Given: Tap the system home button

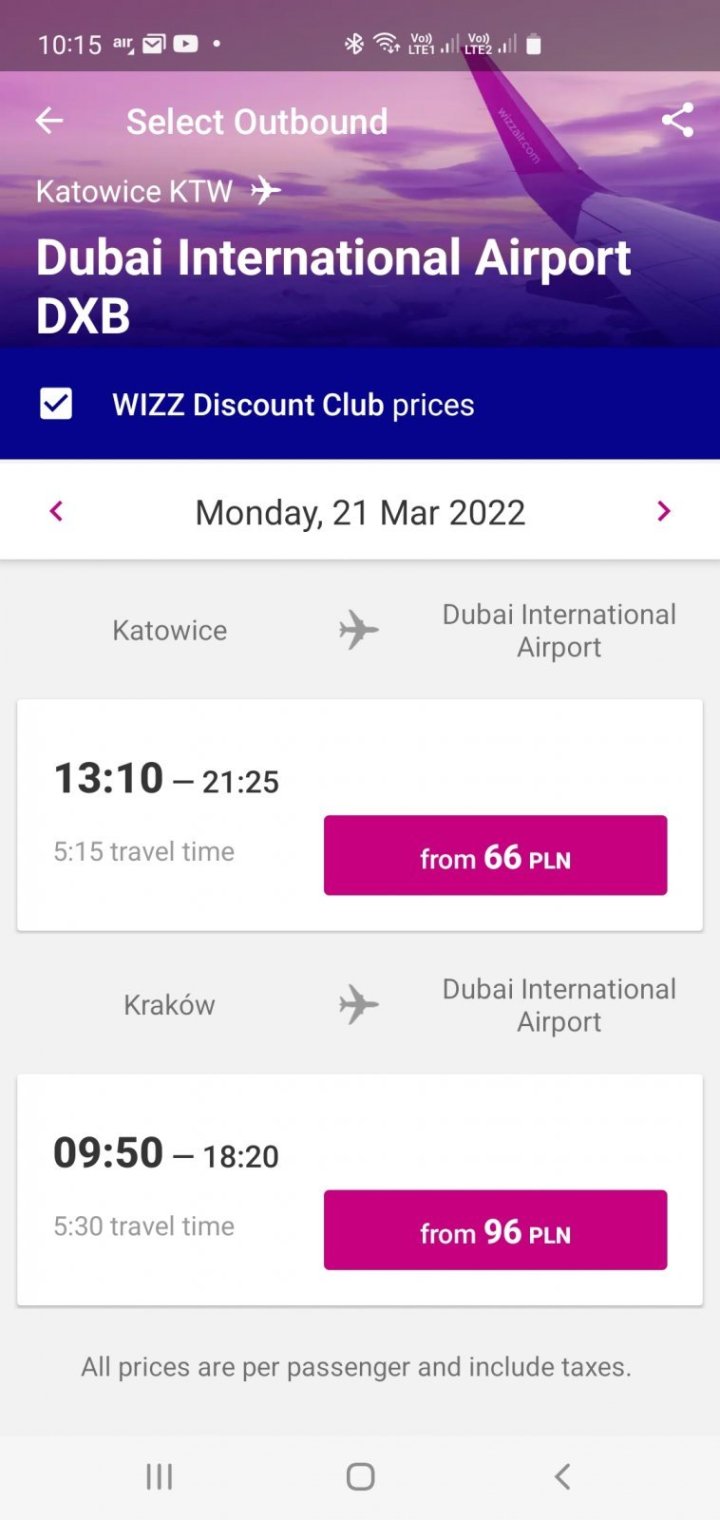Looking at the screenshot, I should 360,1476.
